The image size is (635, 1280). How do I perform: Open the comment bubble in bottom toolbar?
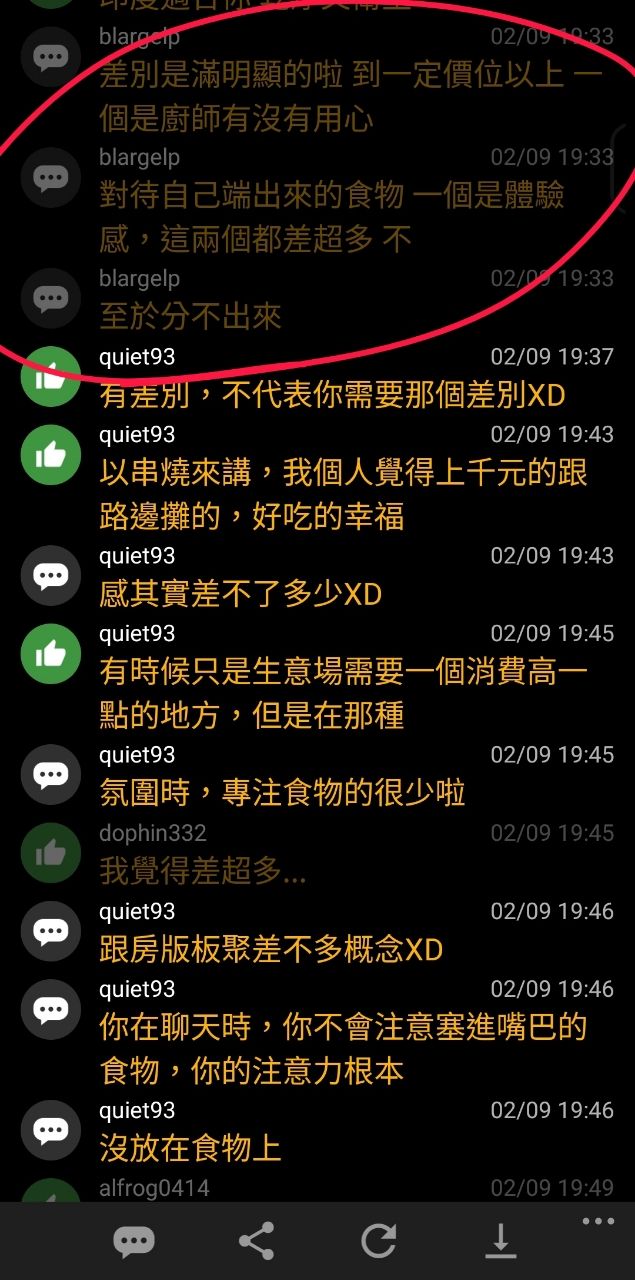134,1242
